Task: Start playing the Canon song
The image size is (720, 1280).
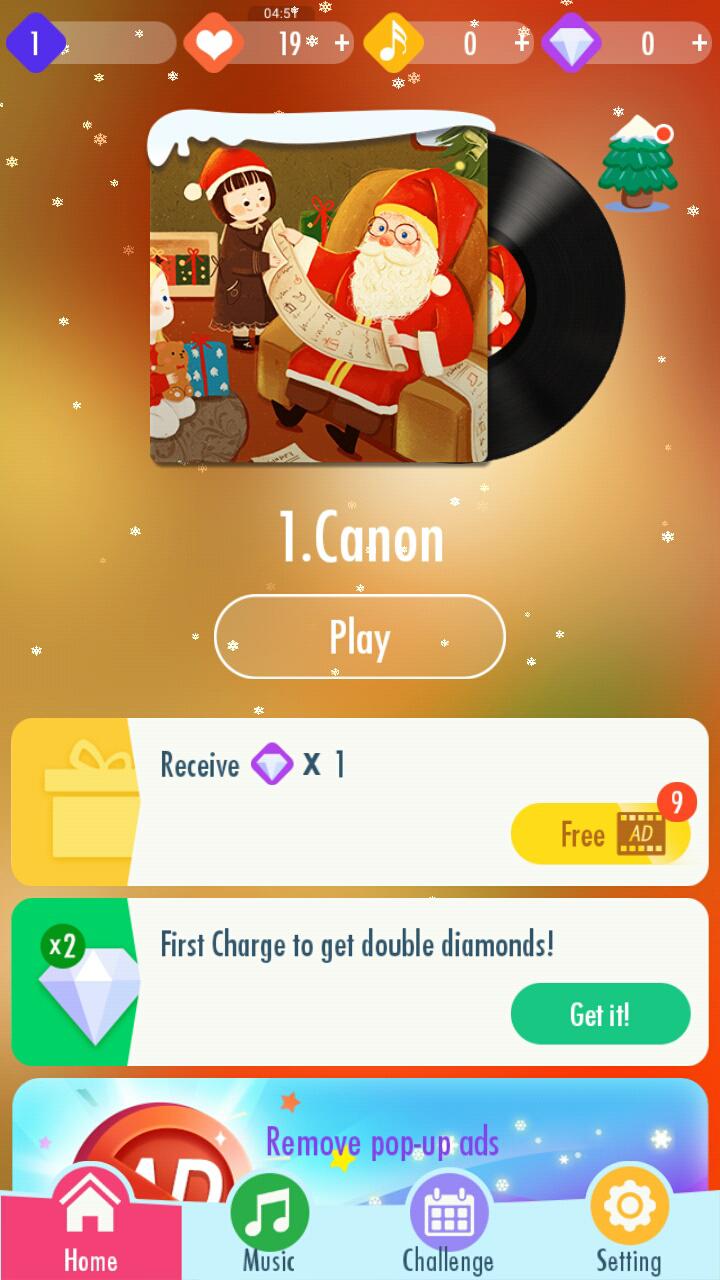Action: point(359,637)
